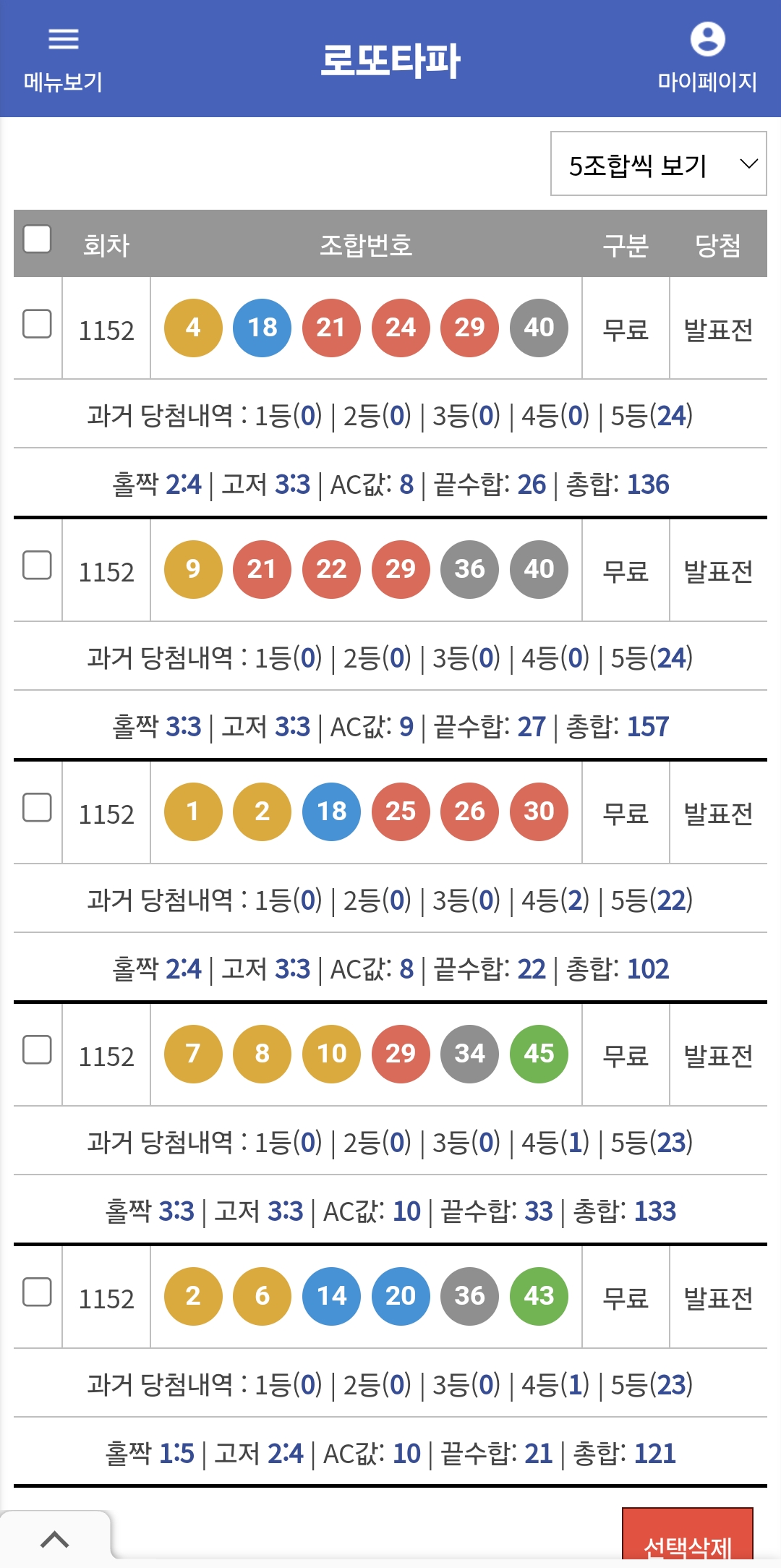Check the combination 7, 8, 10, 29
781x1568 pixels.
pos(37,1050)
